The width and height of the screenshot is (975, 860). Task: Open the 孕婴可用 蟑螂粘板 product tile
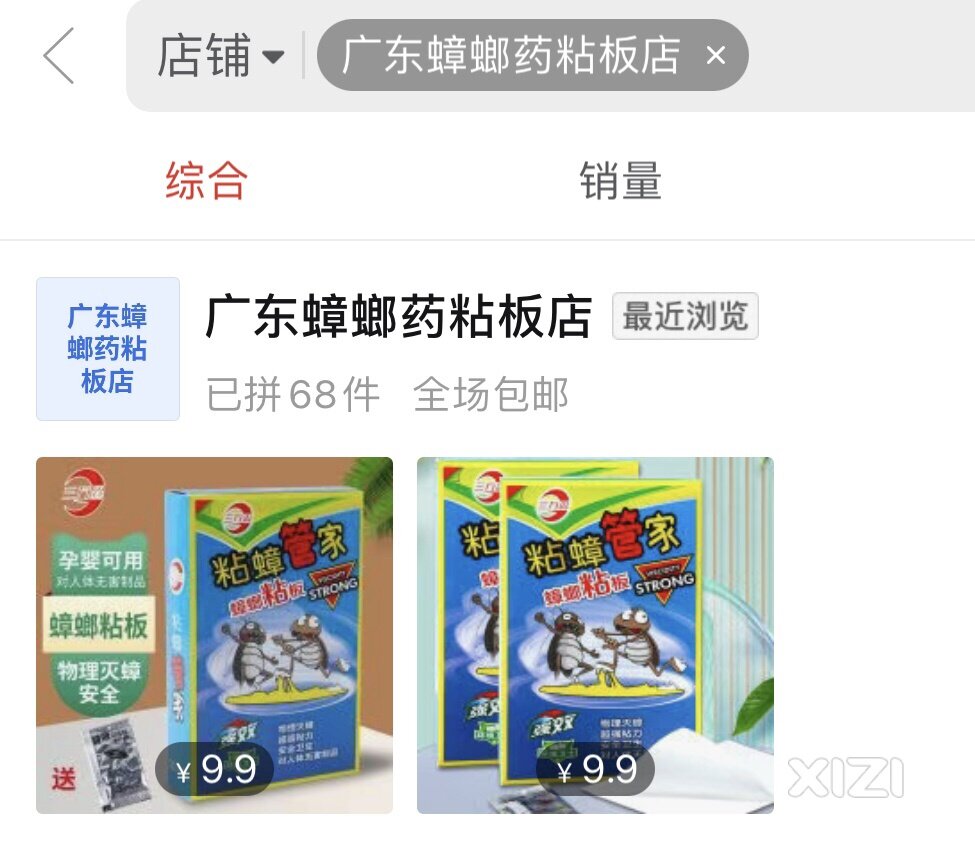tap(214, 635)
